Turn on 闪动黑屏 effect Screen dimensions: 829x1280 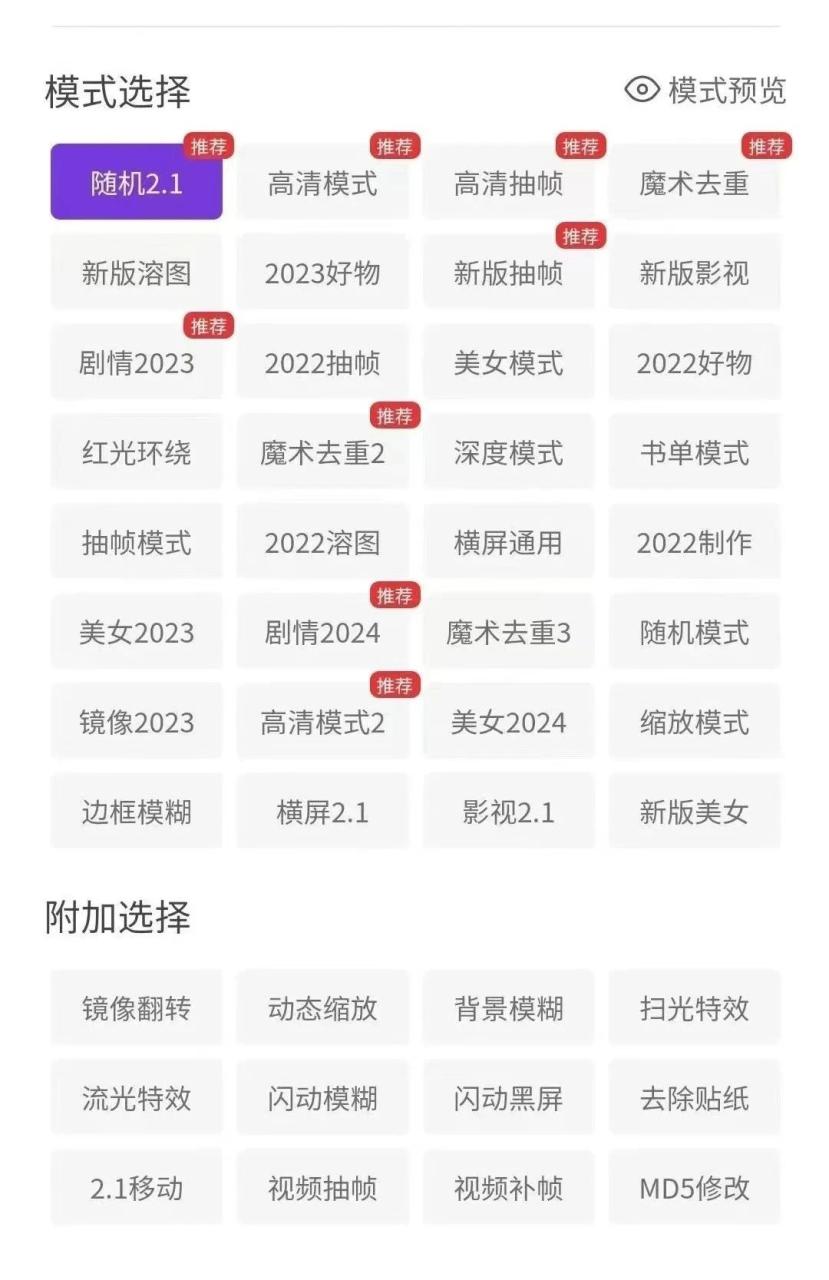click(x=508, y=1097)
